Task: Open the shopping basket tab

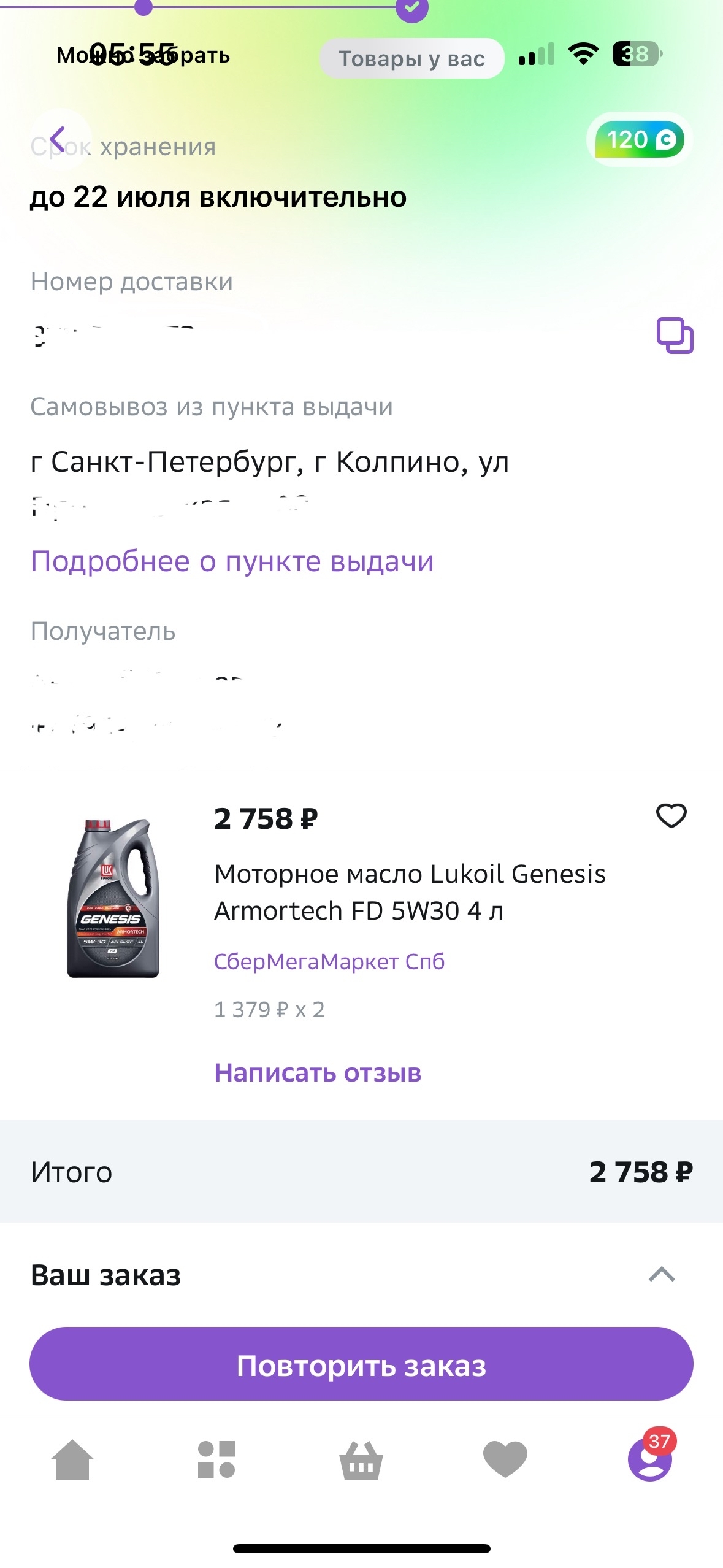Action: click(x=361, y=1459)
